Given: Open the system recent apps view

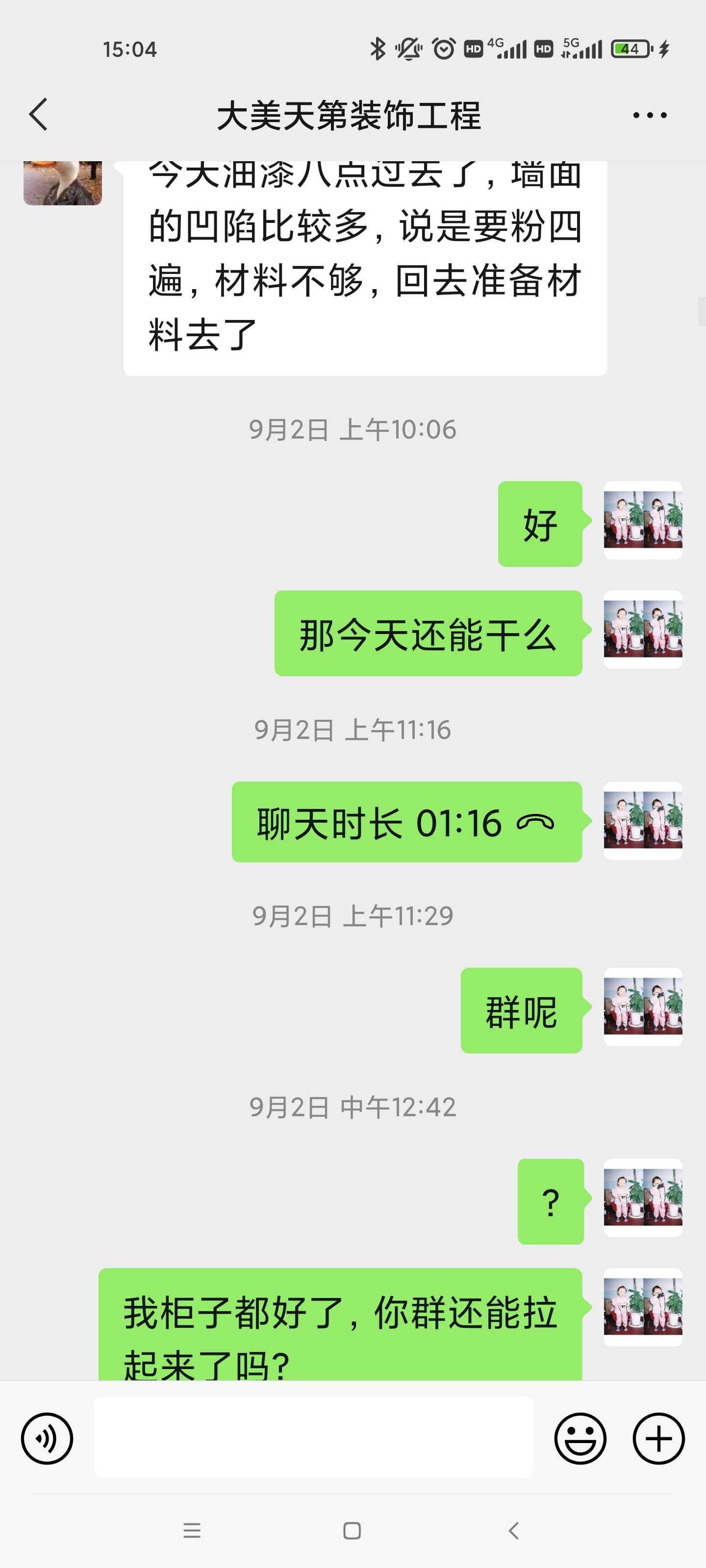Looking at the screenshot, I should (x=192, y=1530).
